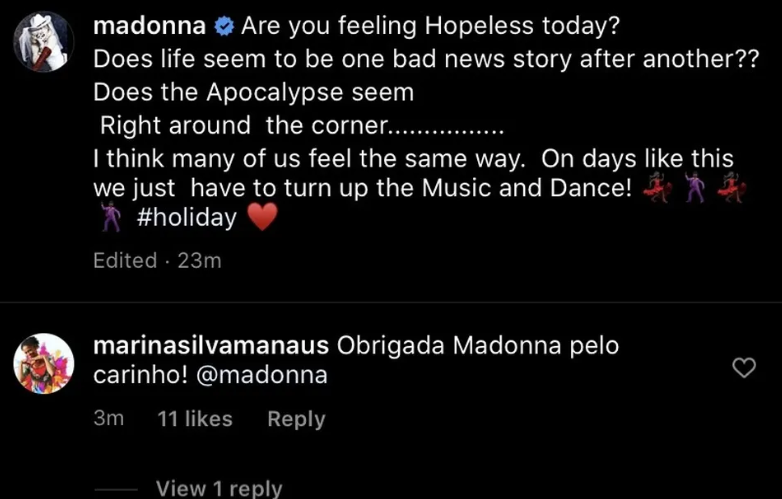Screen dimensions: 782x499
Task: Like marinasilvamanaus's comment with the heart
Action: (744, 368)
